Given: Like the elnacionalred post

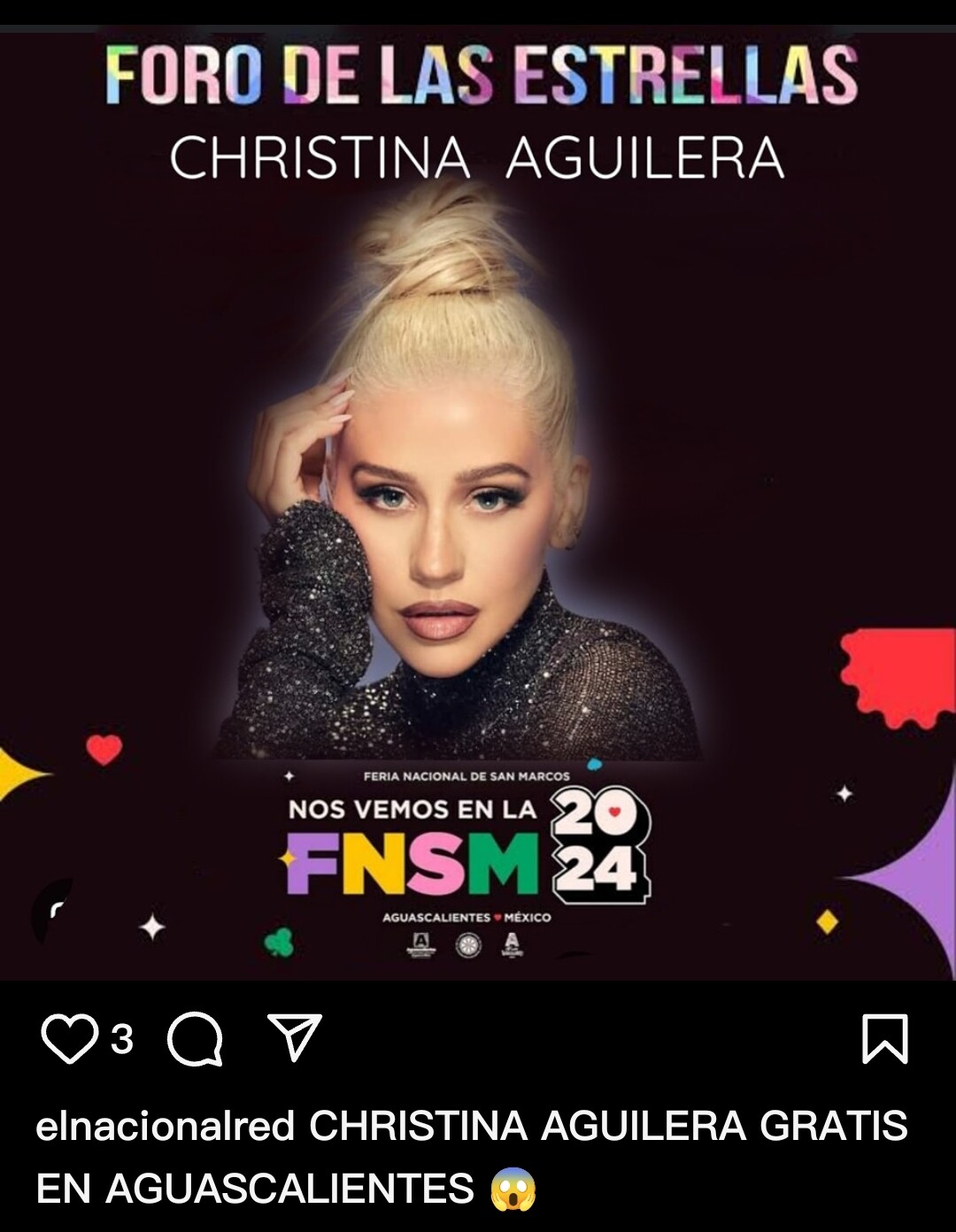Looking at the screenshot, I should coord(69,1039).
